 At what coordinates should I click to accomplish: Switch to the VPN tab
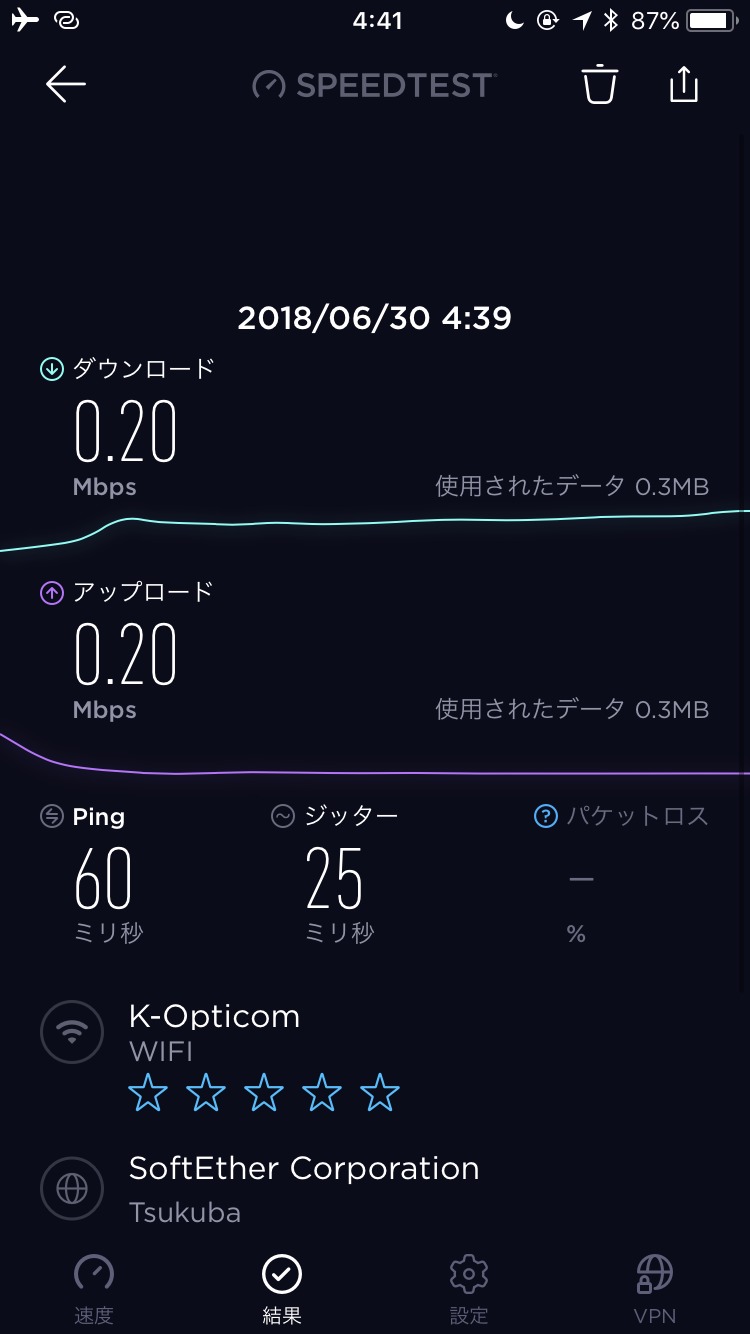tap(655, 1288)
